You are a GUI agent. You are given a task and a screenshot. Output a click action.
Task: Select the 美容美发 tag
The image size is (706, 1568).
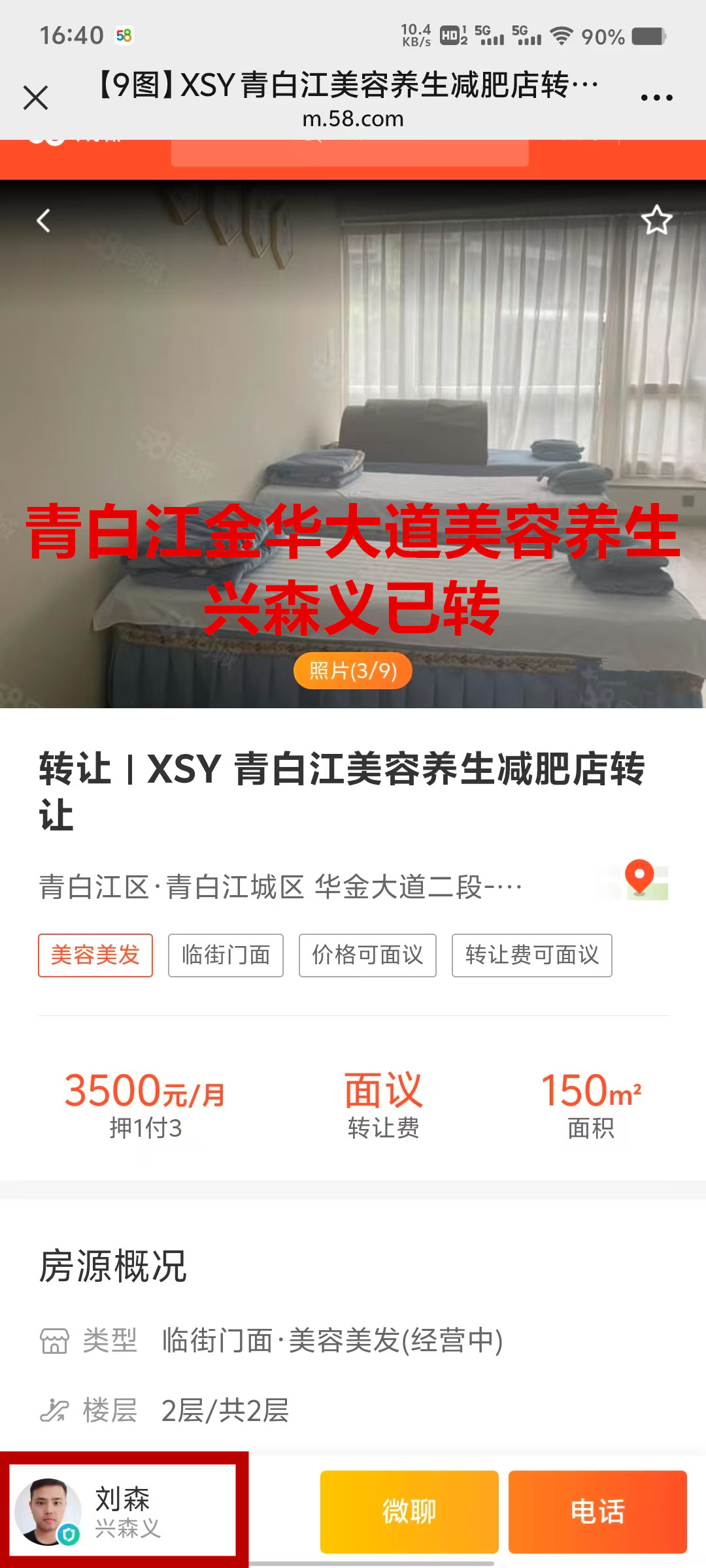(x=95, y=955)
